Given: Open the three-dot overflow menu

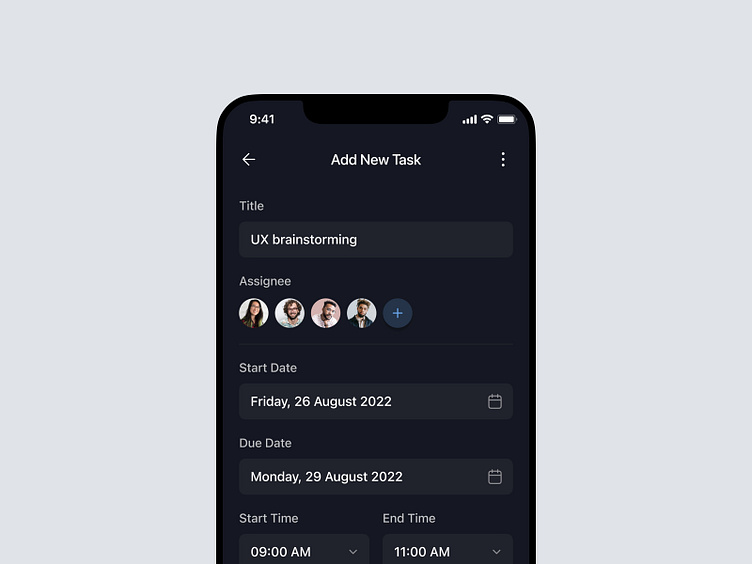Looking at the screenshot, I should [x=502, y=160].
